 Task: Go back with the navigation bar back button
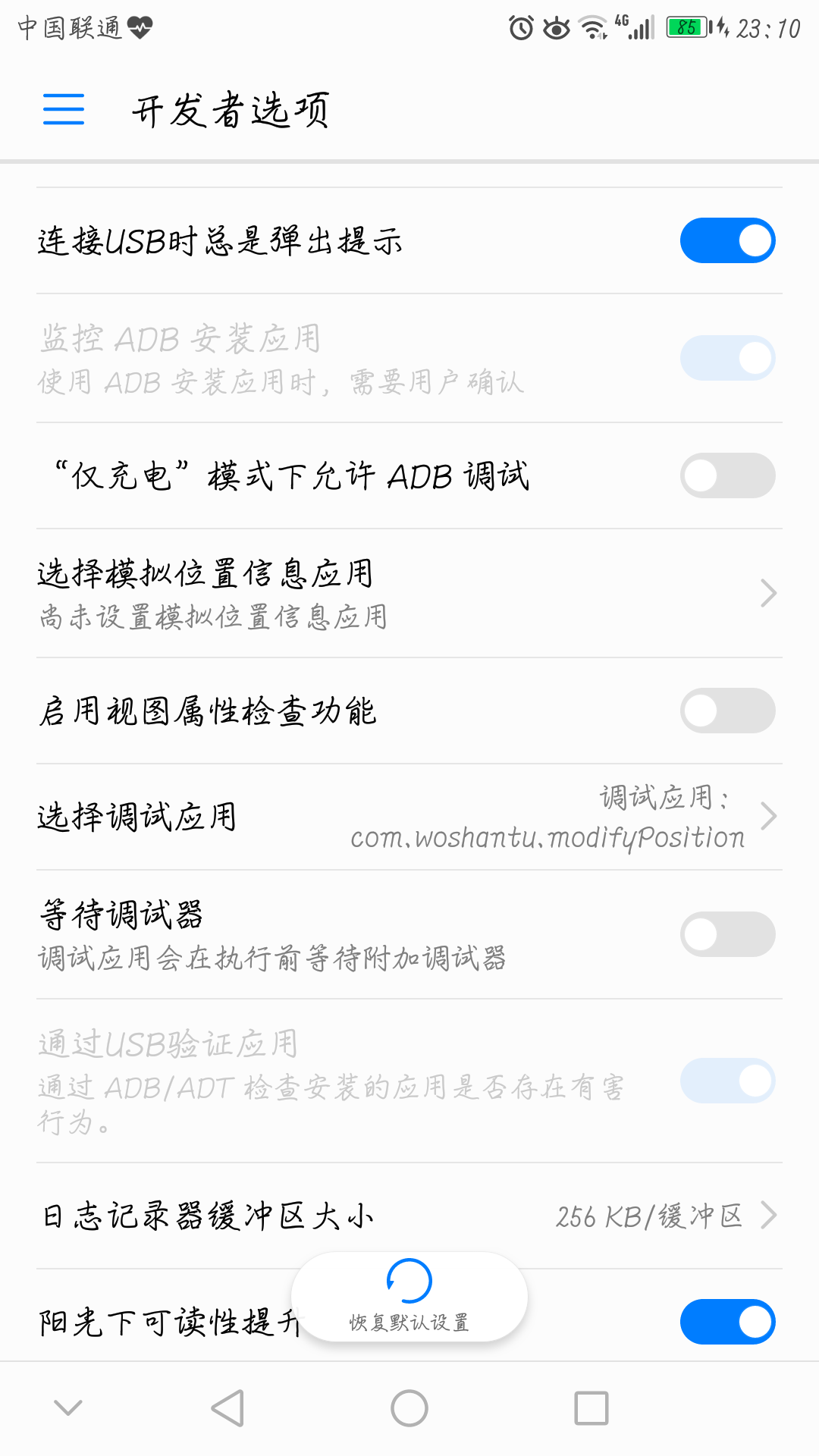pos(227,1408)
